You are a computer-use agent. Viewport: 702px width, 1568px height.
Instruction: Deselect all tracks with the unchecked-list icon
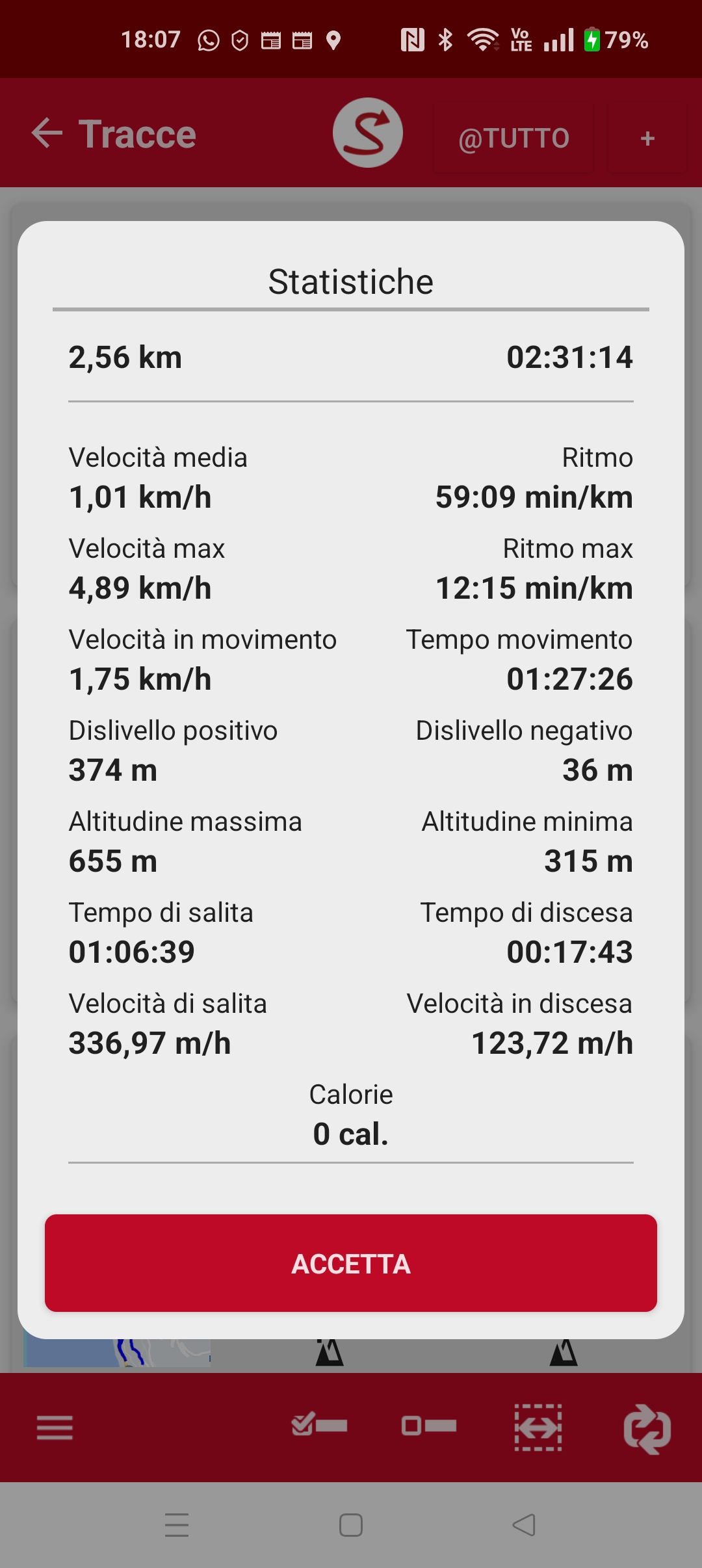click(429, 1426)
